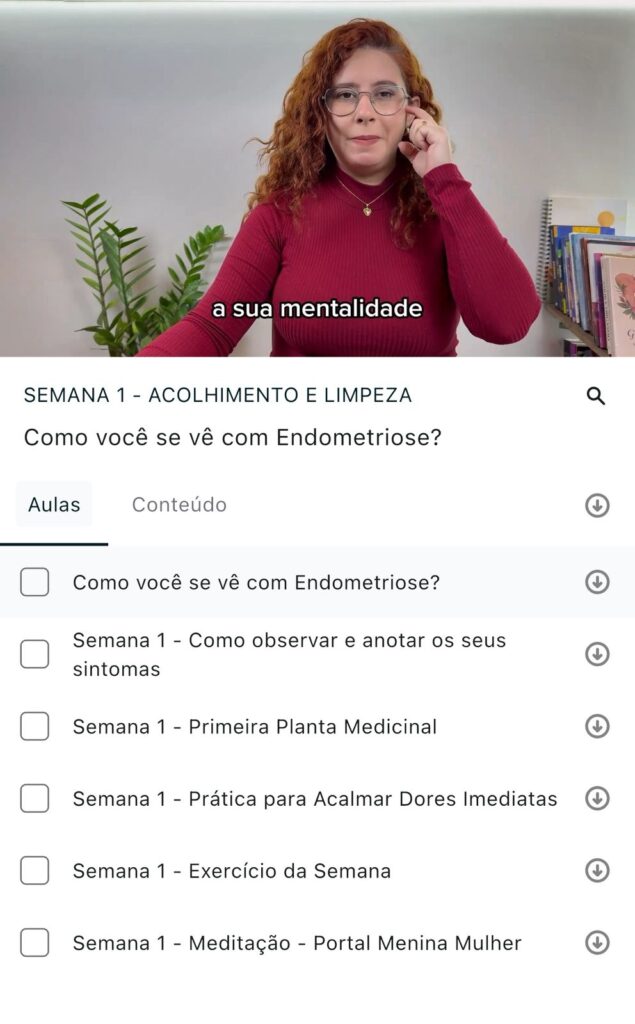Download the 'Primeira Planta Medicinal' lesson
The width and height of the screenshot is (635, 1024).
(597, 727)
